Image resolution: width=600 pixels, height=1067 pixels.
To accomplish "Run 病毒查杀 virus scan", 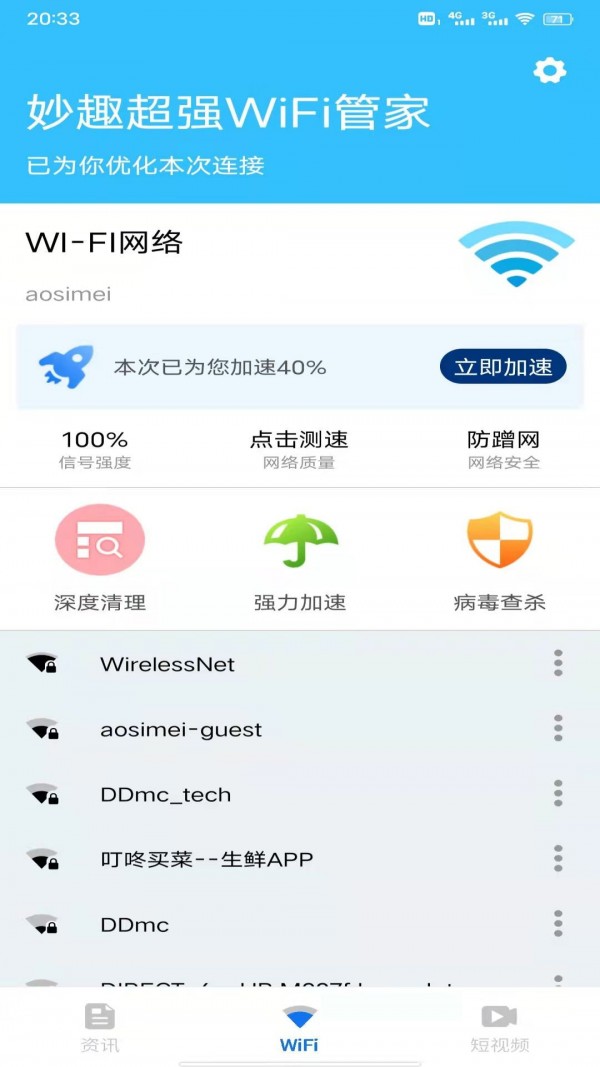I will click(500, 558).
